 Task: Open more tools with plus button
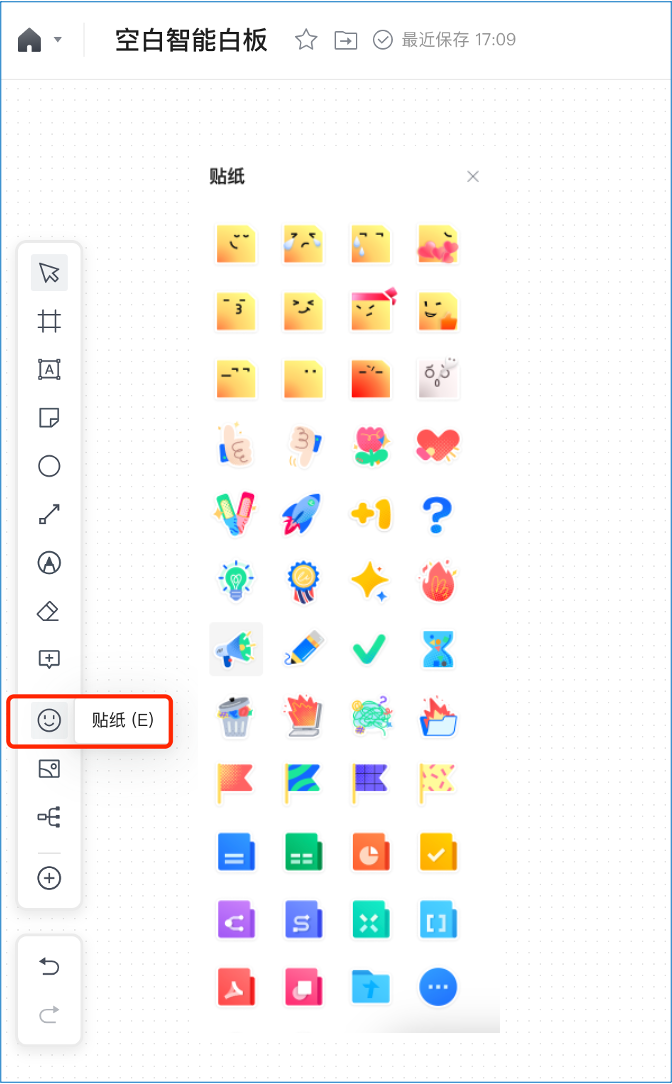coord(49,878)
